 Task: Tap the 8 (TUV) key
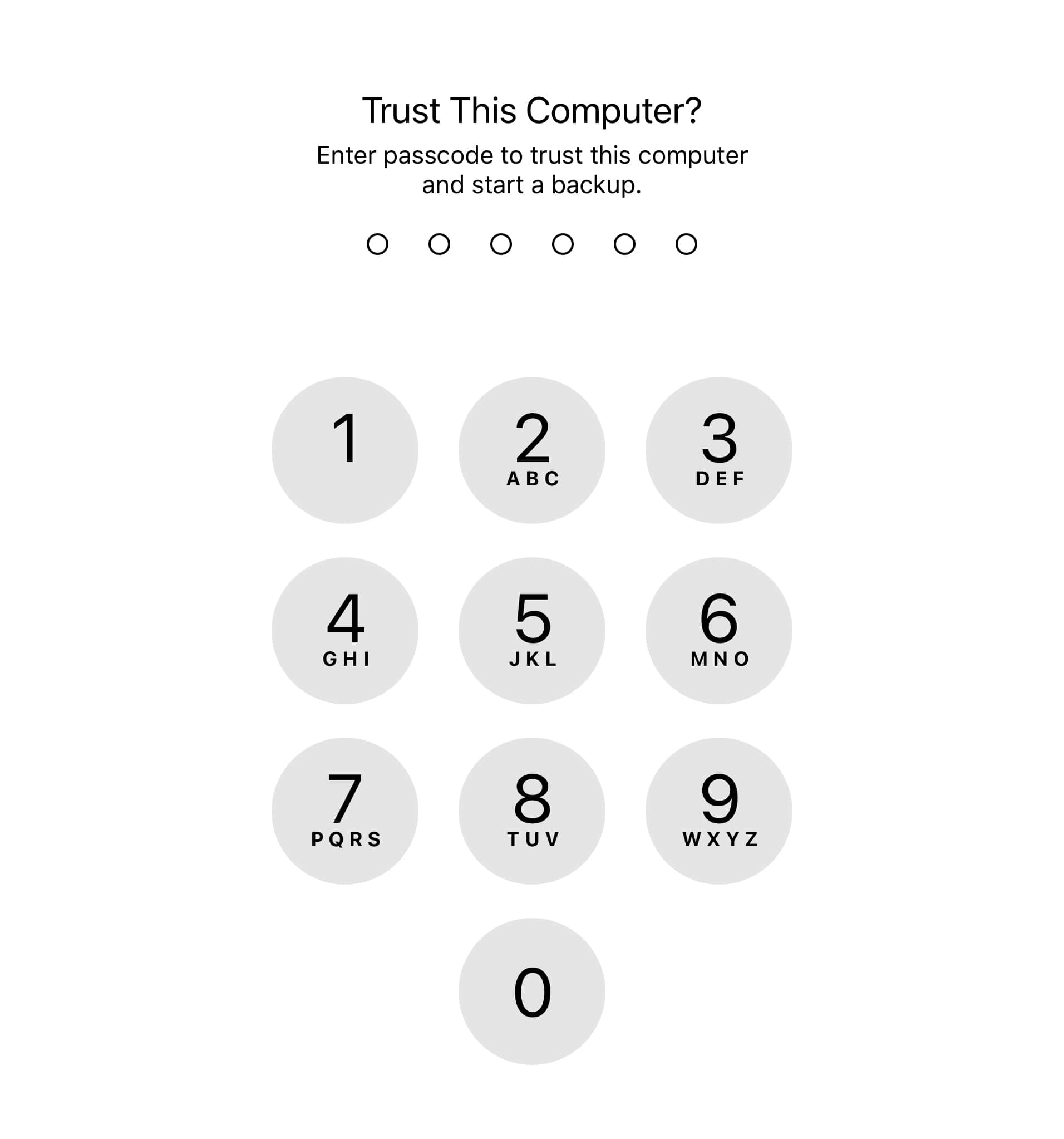pos(531,811)
